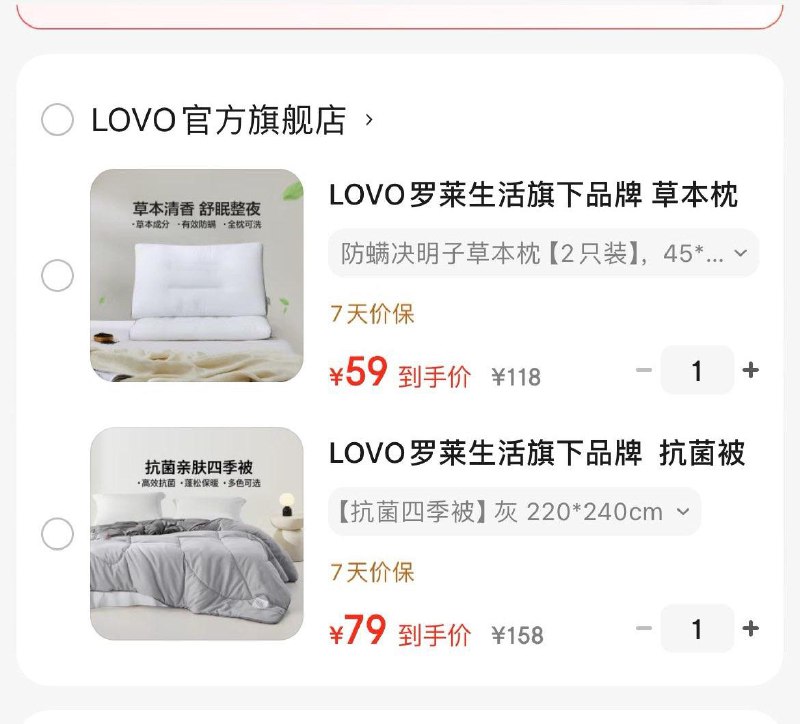Increase quantity of the 抗菌被
Image resolution: width=800 pixels, height=724 pixels.
coord(751,629)
